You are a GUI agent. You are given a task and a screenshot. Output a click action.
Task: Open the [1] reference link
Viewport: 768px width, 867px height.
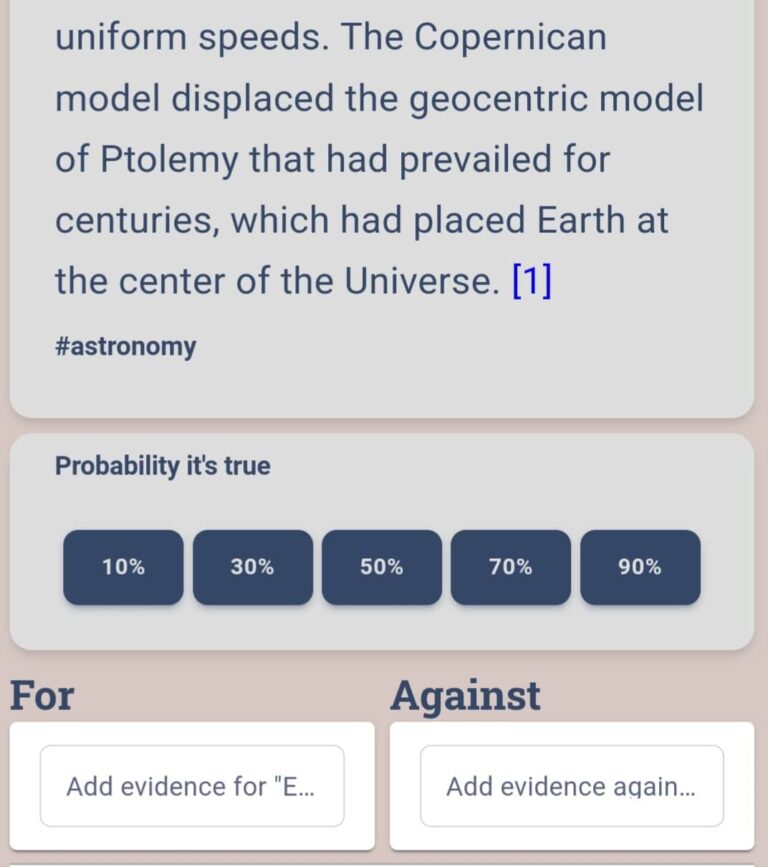coord(531,282)
